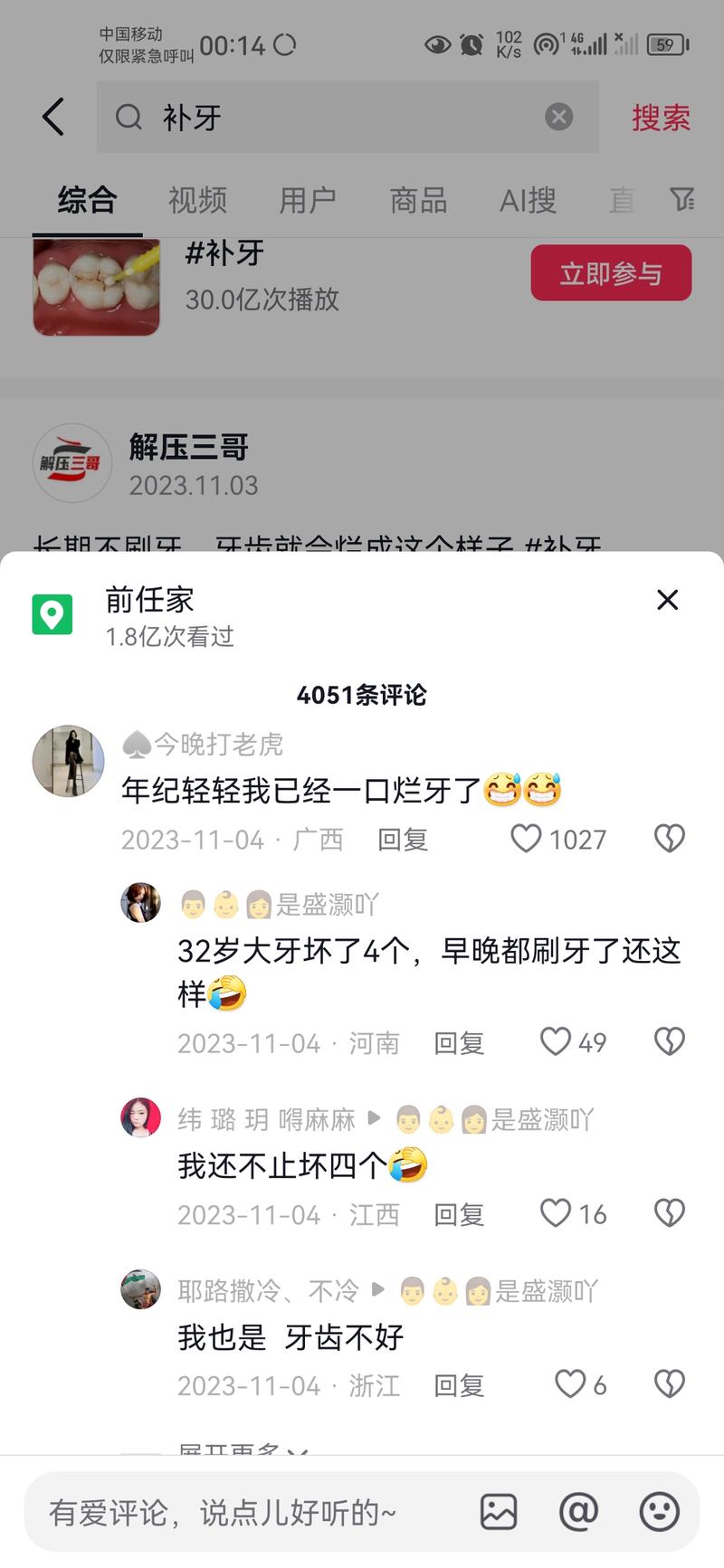Screen dimensions: 724x1568
Task: Dislike the 河南 comment
Action: [670, 1041]
